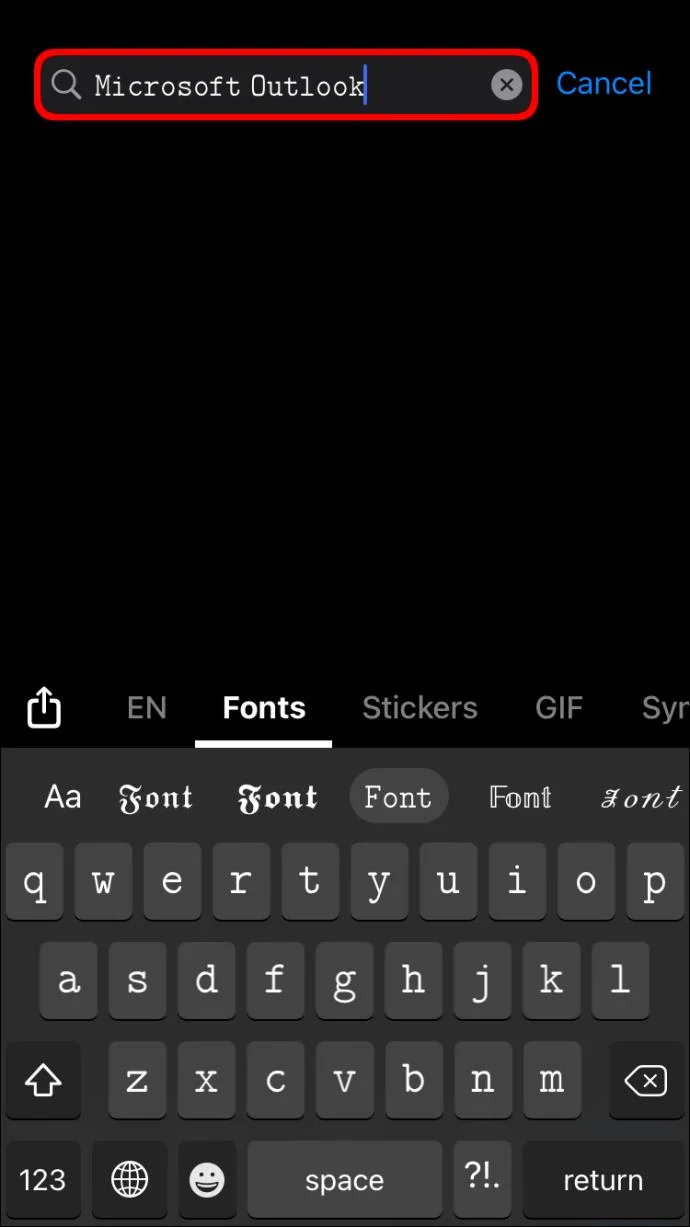690x1227 pixels.
Task: Open the globe keyboard switcher
Action: point(129,1180)
